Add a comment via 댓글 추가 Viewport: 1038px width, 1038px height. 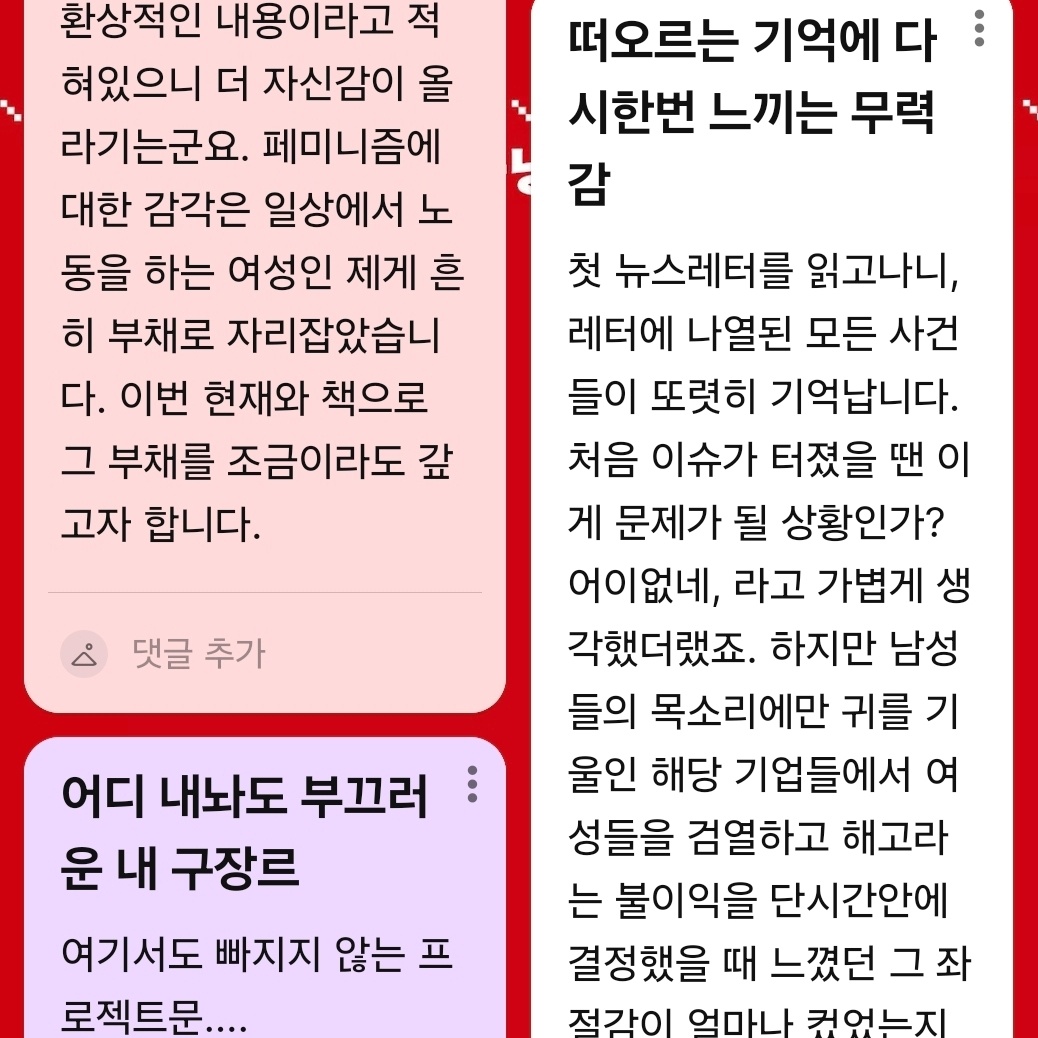click(198, 653)
